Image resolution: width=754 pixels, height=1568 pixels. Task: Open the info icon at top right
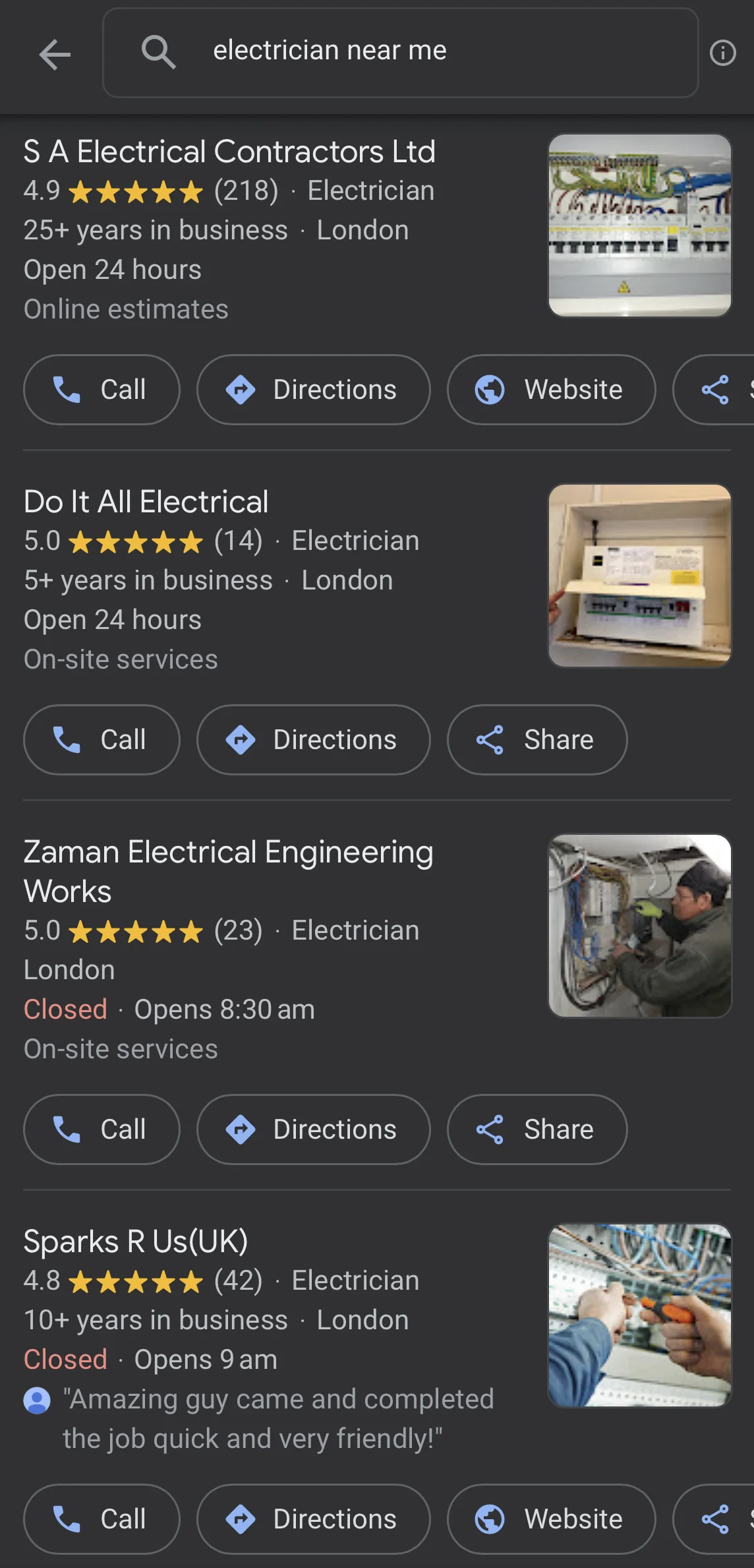click(x=723, y=53)
